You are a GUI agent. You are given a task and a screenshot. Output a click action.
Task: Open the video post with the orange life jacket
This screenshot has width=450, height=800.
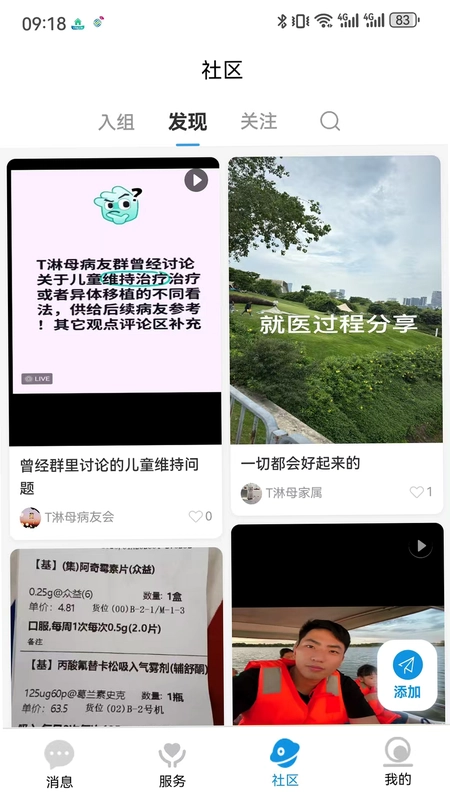pos(337,624)
